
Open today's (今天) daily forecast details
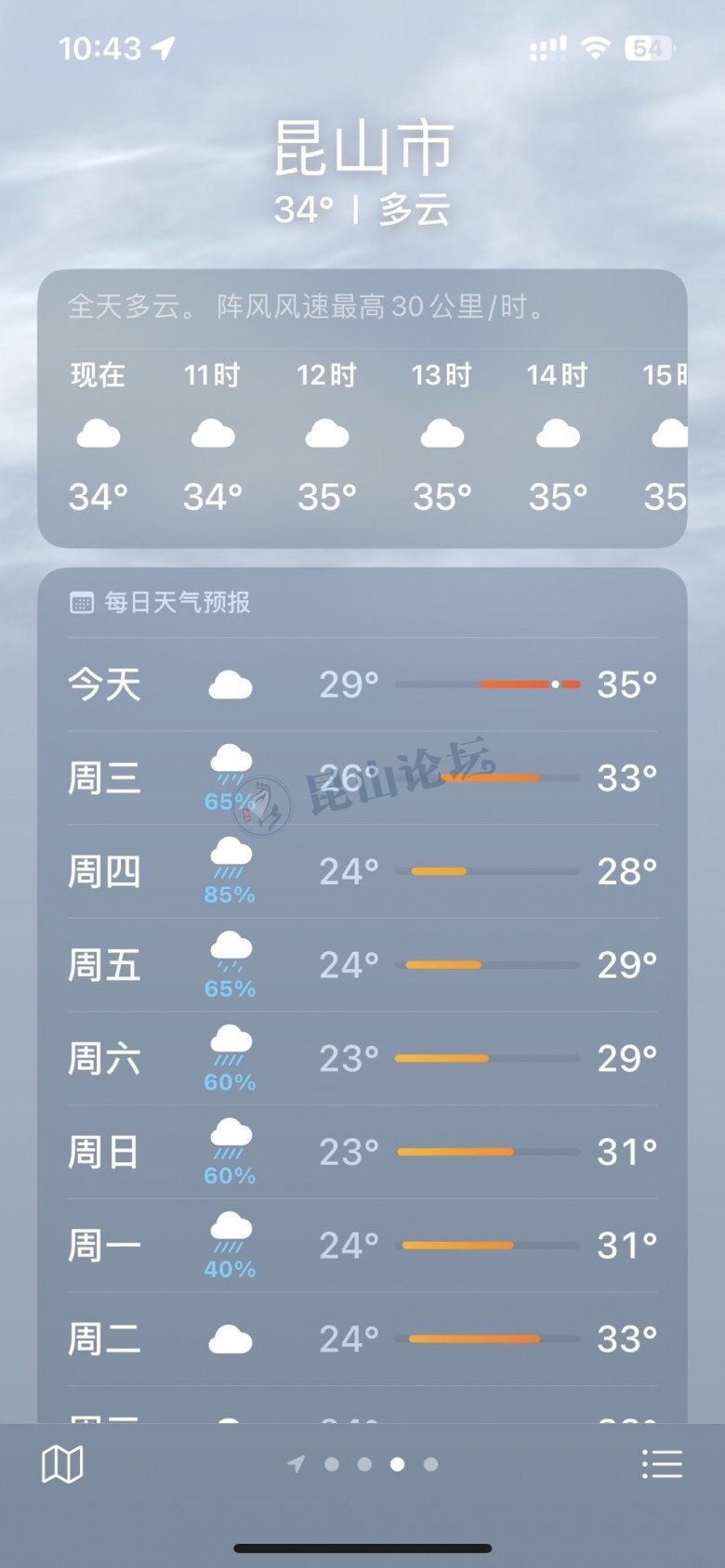point(362,685)
